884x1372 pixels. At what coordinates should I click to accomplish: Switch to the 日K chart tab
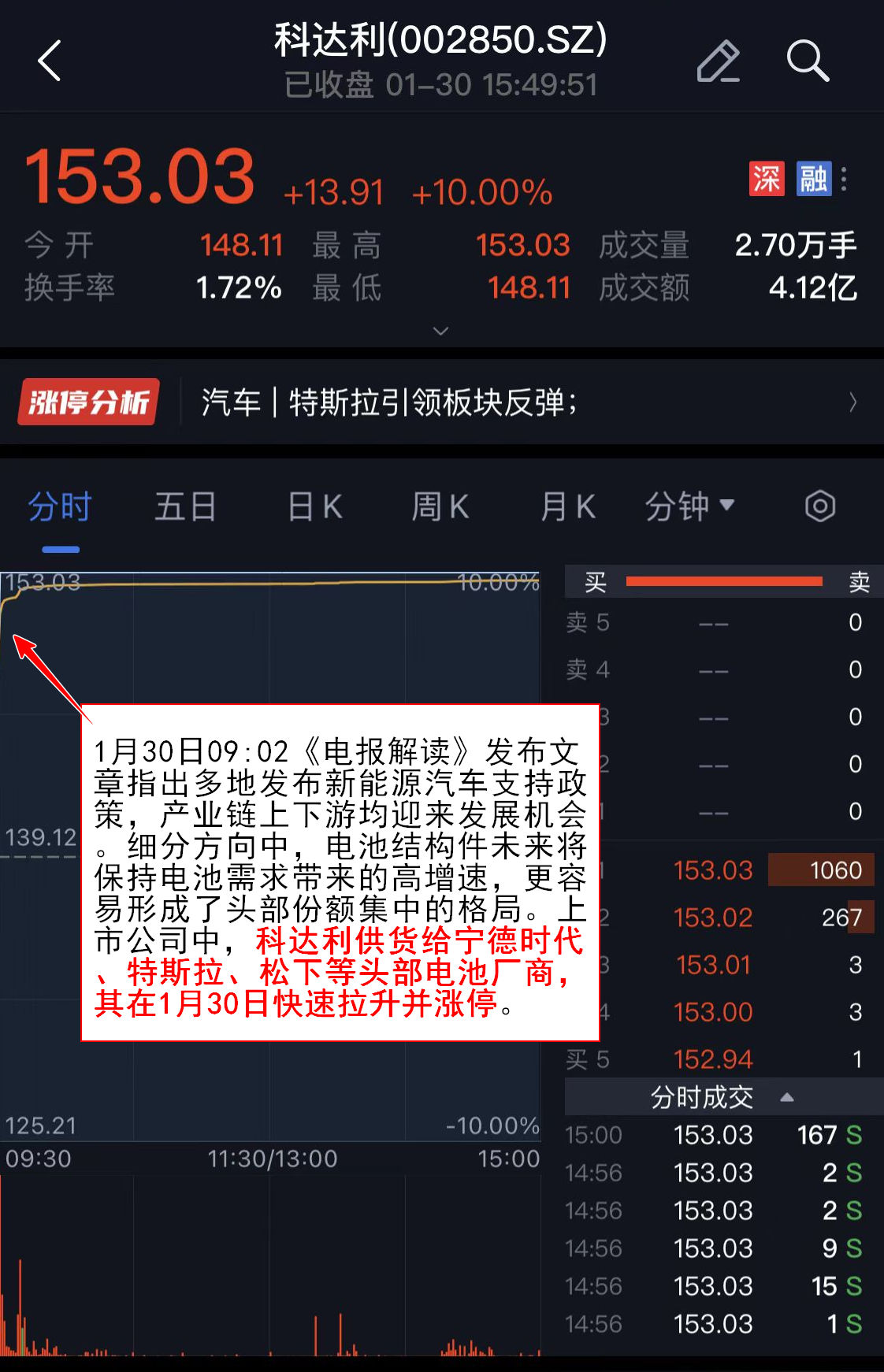pos(314,506)
